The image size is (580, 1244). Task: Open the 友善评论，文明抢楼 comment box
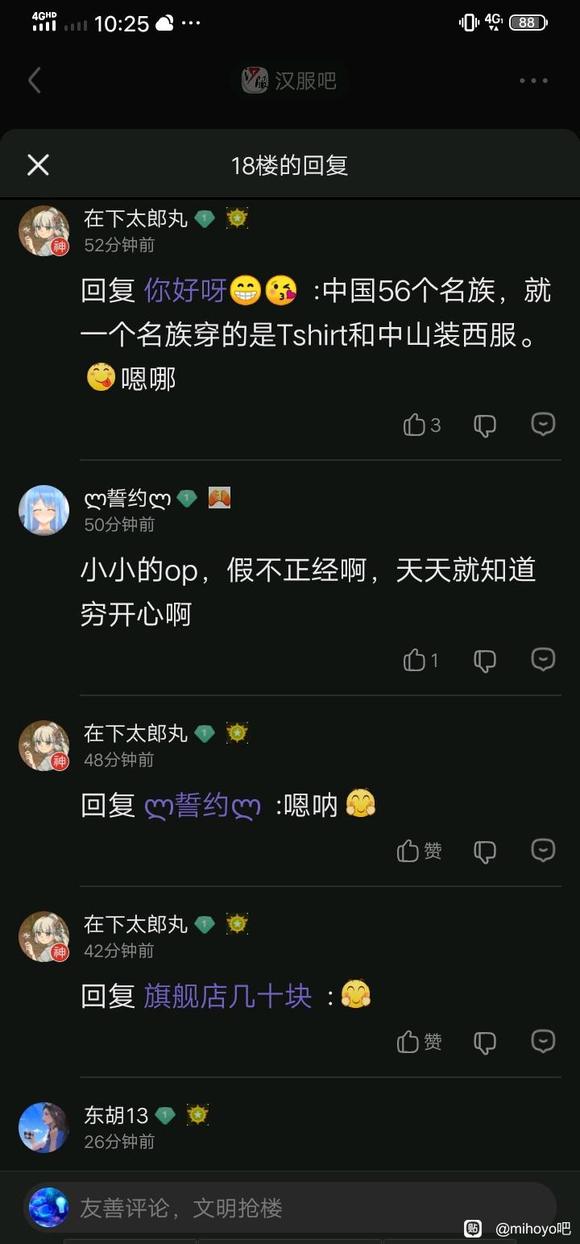pos(289,1208)
